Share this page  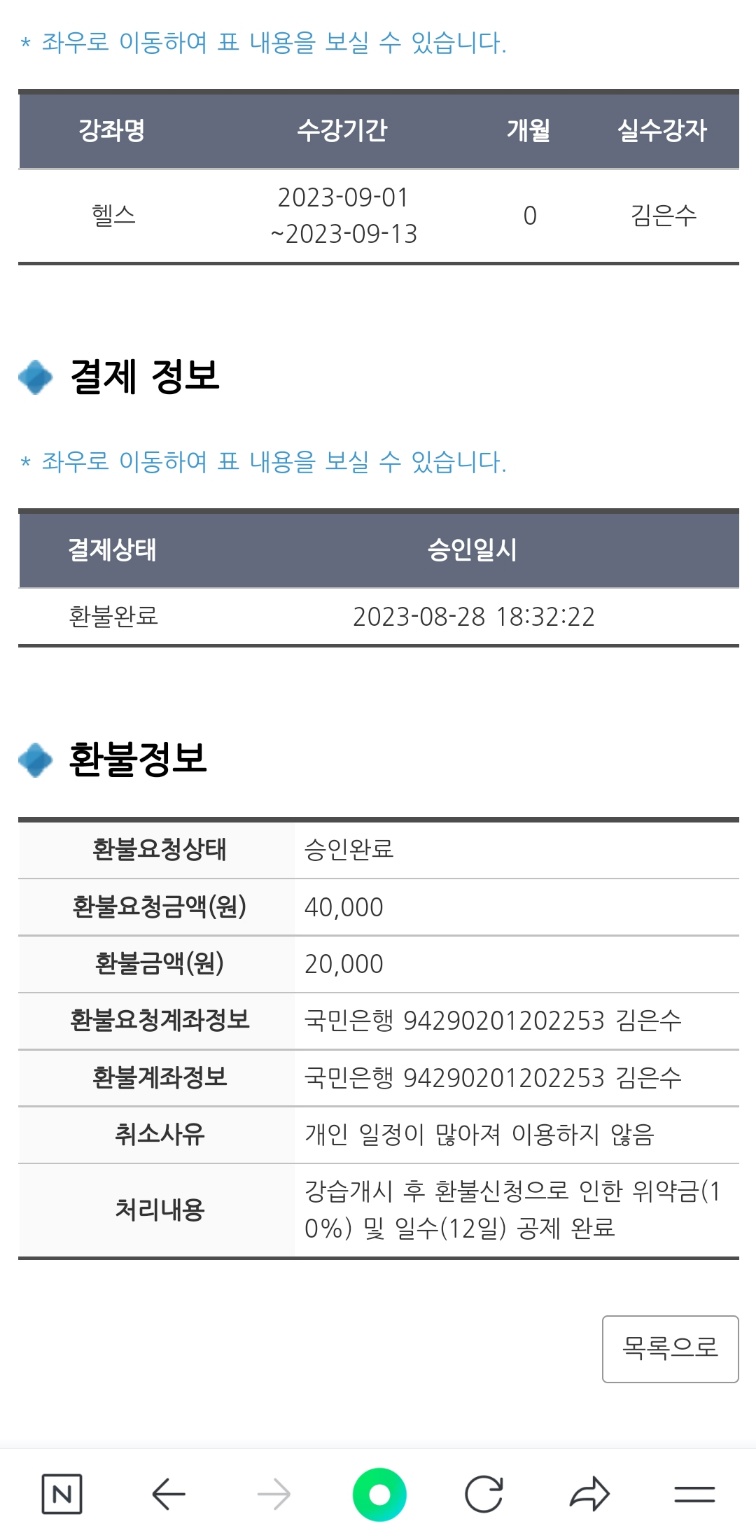tap(589, 1495)
